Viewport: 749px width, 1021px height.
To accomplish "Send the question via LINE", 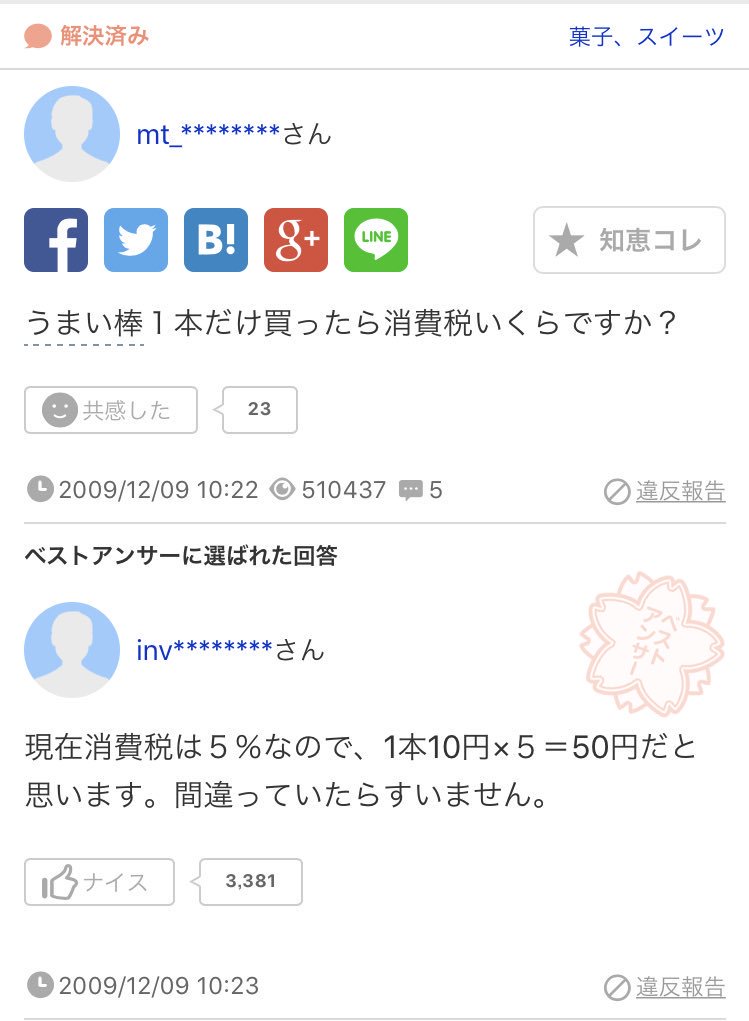I will 376,240.
